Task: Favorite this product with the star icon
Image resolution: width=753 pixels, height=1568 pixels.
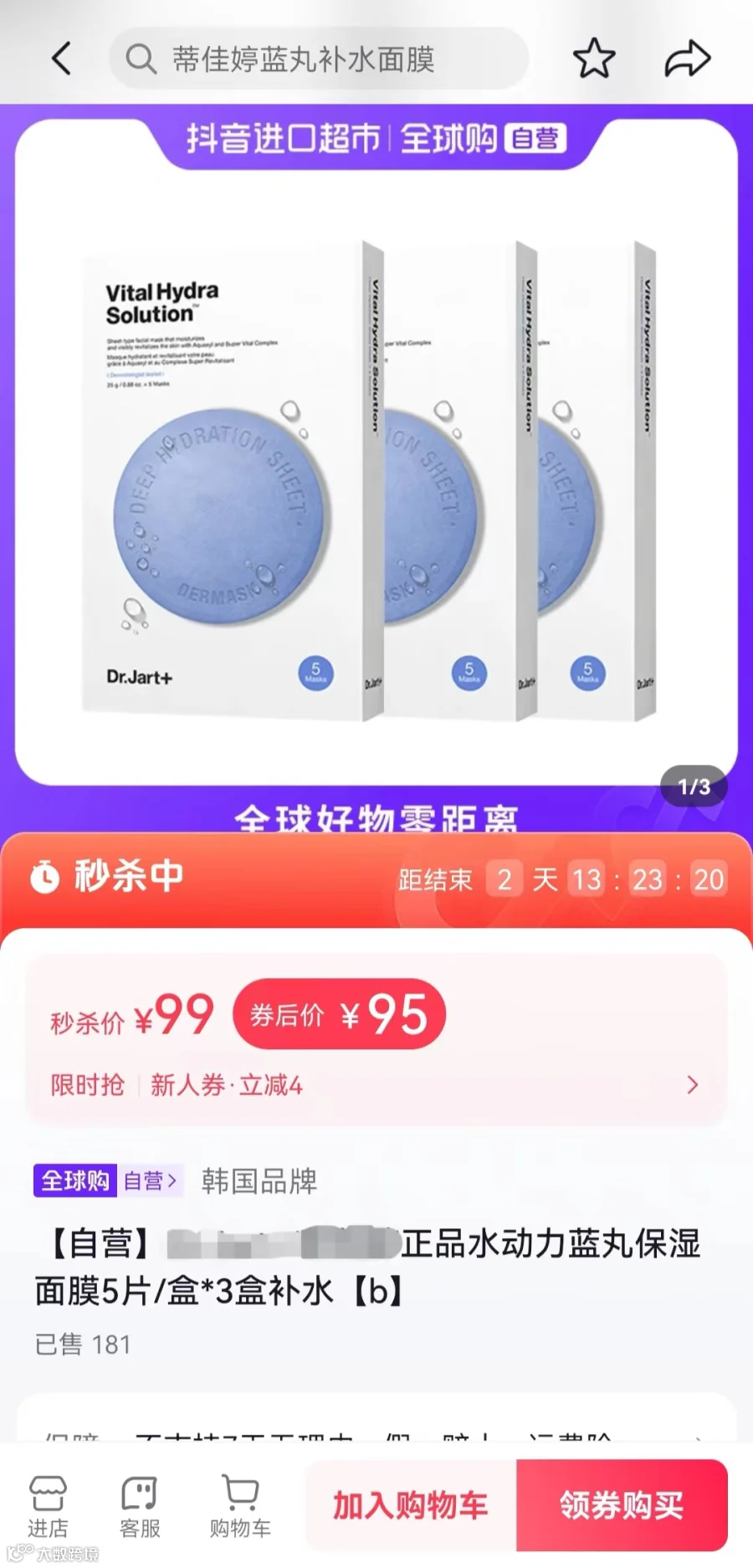Action: (x=594, y=59)
